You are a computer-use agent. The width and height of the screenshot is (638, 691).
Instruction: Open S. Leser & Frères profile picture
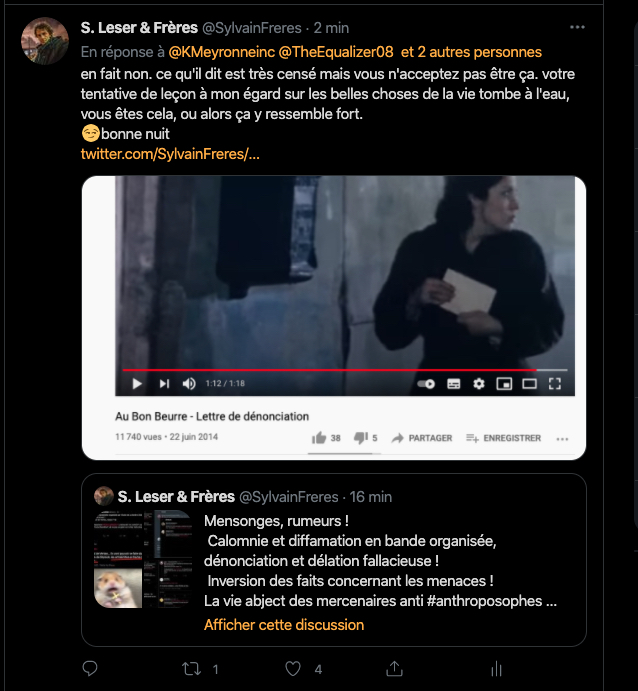[45, 42]
